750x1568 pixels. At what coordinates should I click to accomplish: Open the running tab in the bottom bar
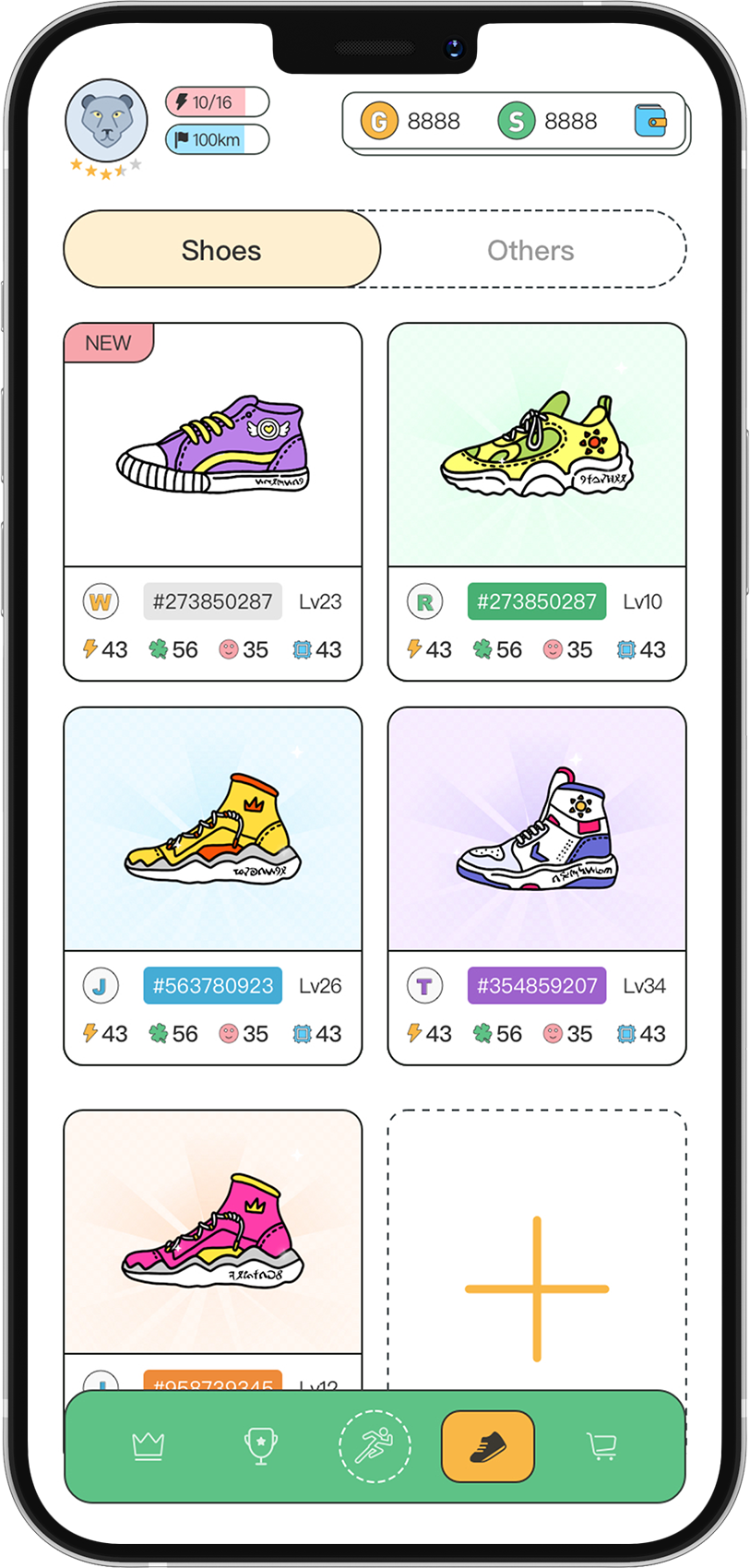pyautogui.click(x=375, y=1445)
